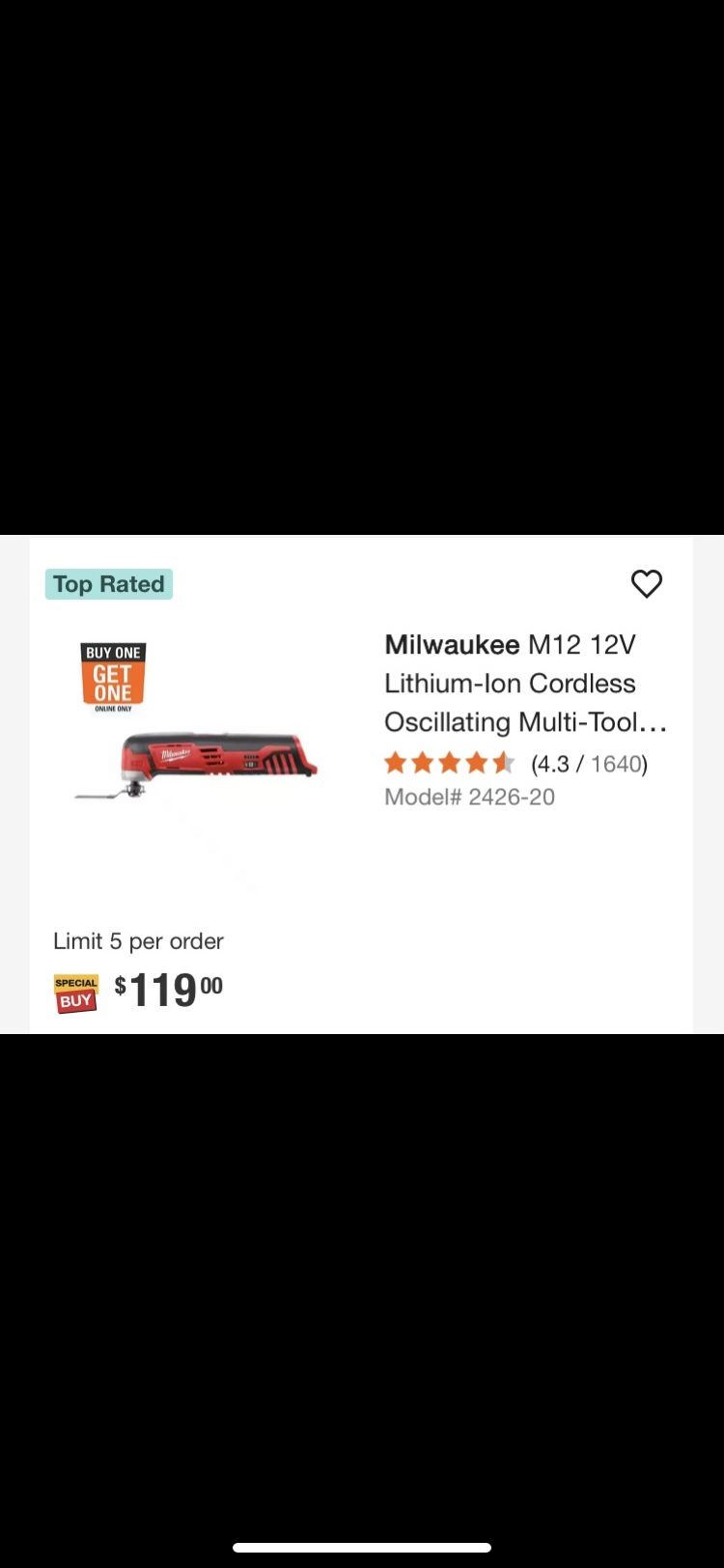Open the Model# 2426-20 entry
The image size is (724, 1568).
pyautogui.click(x=470, y=797)
